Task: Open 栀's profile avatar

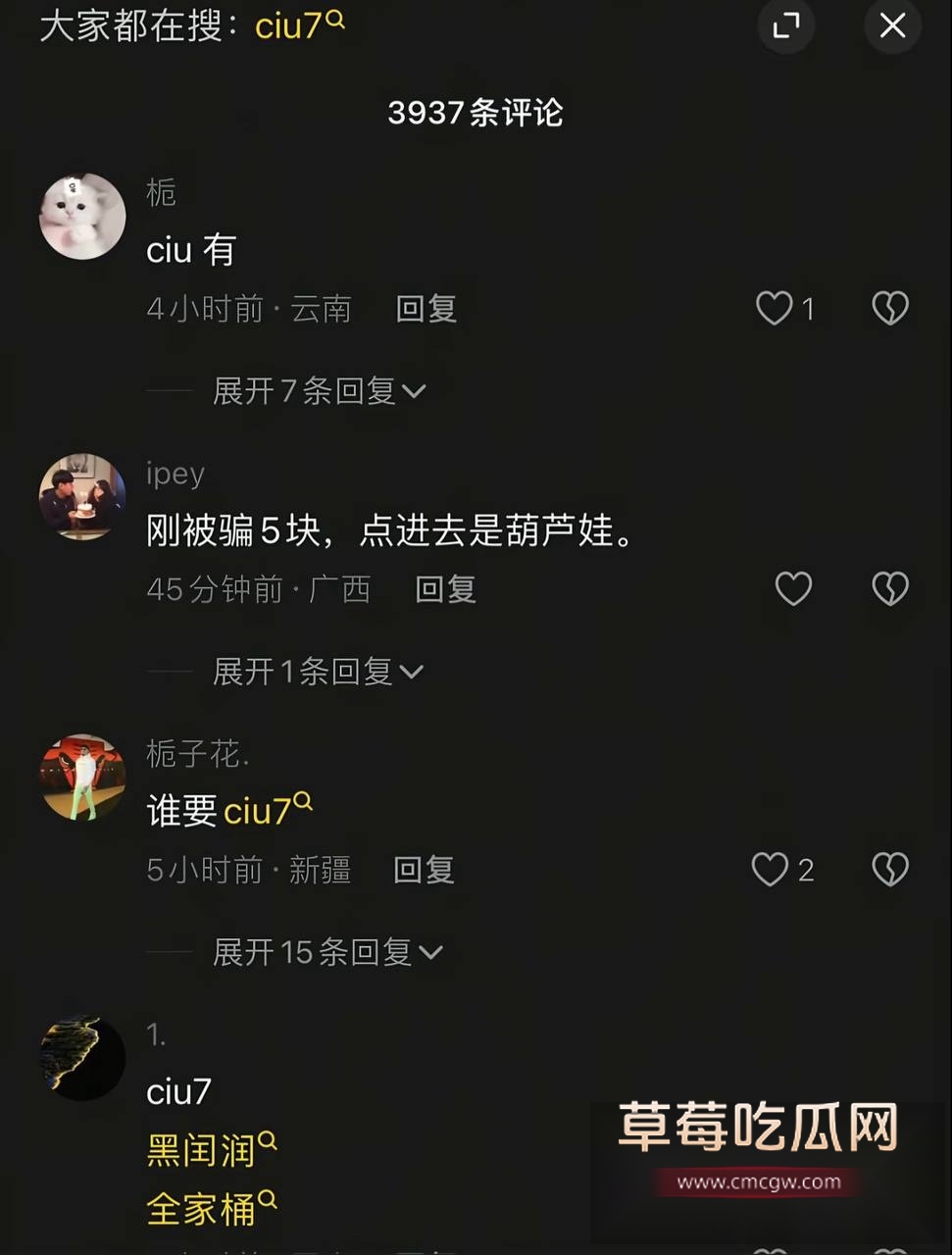Action: [x=82, y=216]
